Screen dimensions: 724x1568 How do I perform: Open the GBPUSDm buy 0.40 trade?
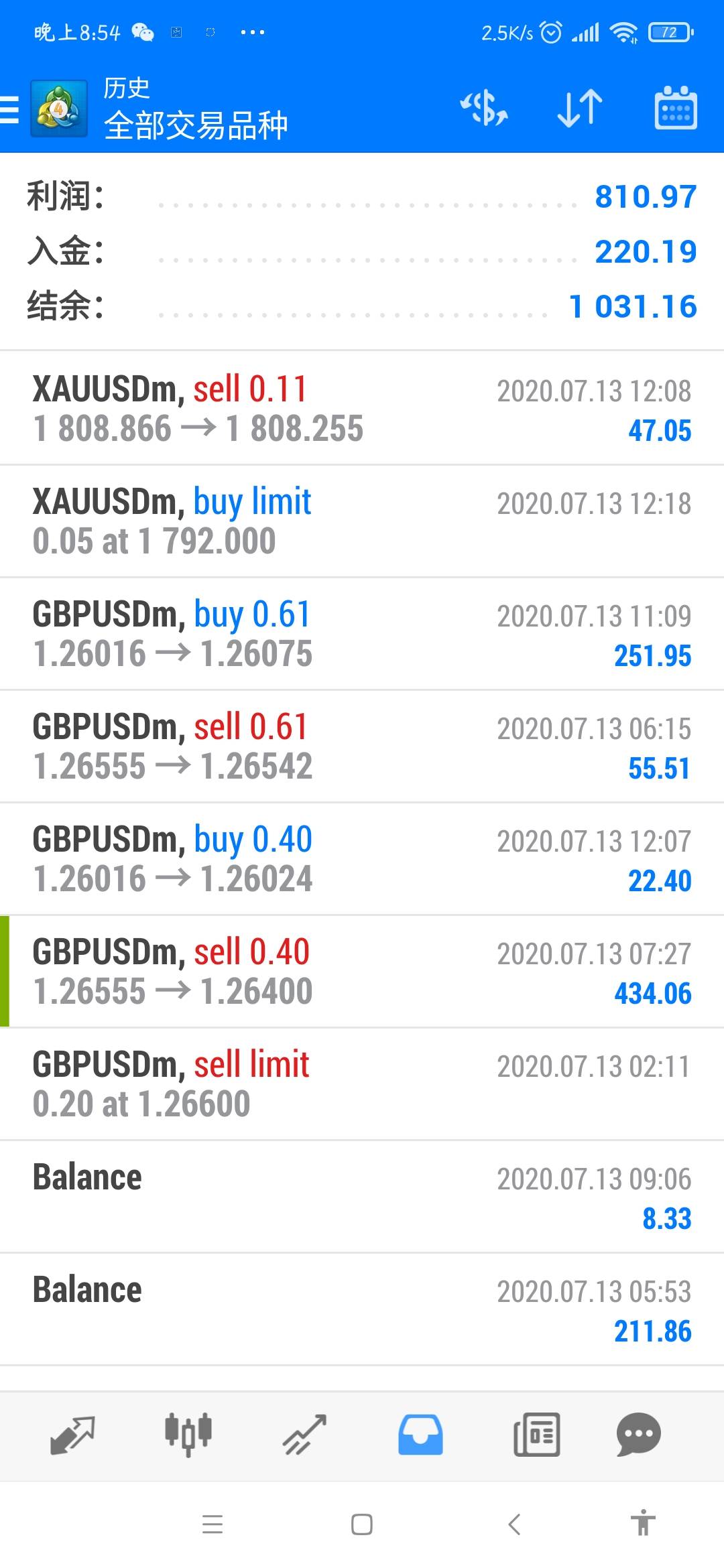pos(362,858)
